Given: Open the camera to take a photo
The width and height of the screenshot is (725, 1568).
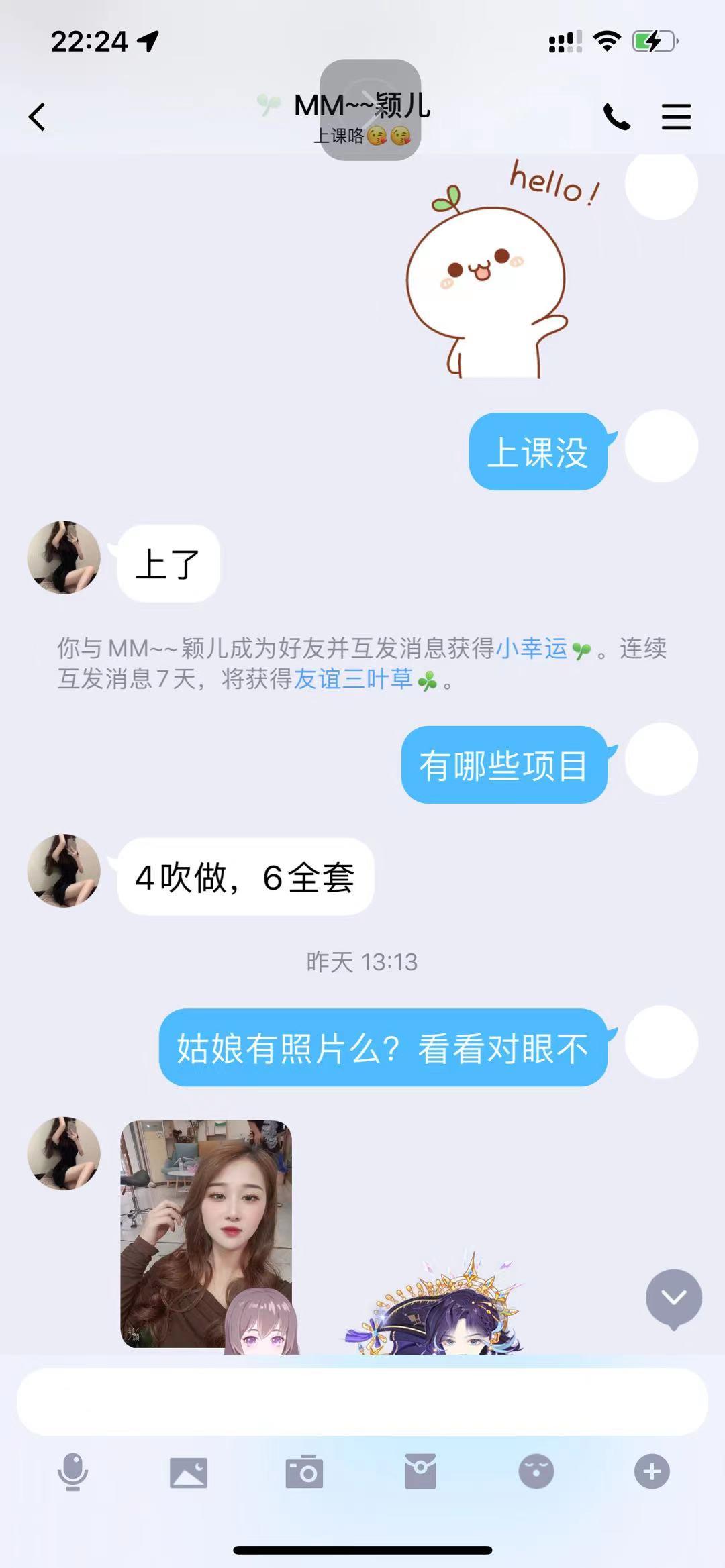Looking at the screenshot, I should pos(304,1472).
